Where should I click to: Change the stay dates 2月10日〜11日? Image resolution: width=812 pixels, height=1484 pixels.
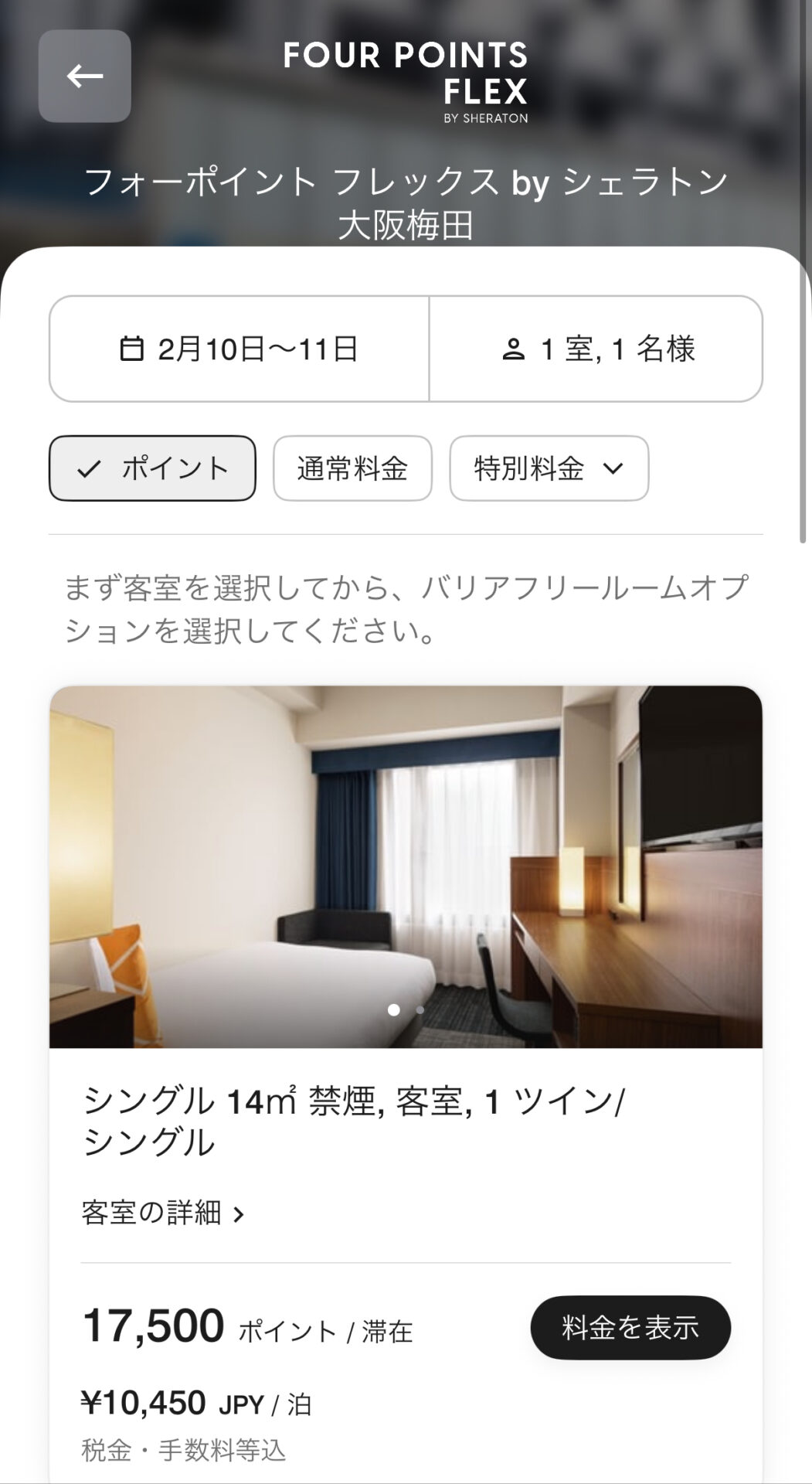(240, 349)
